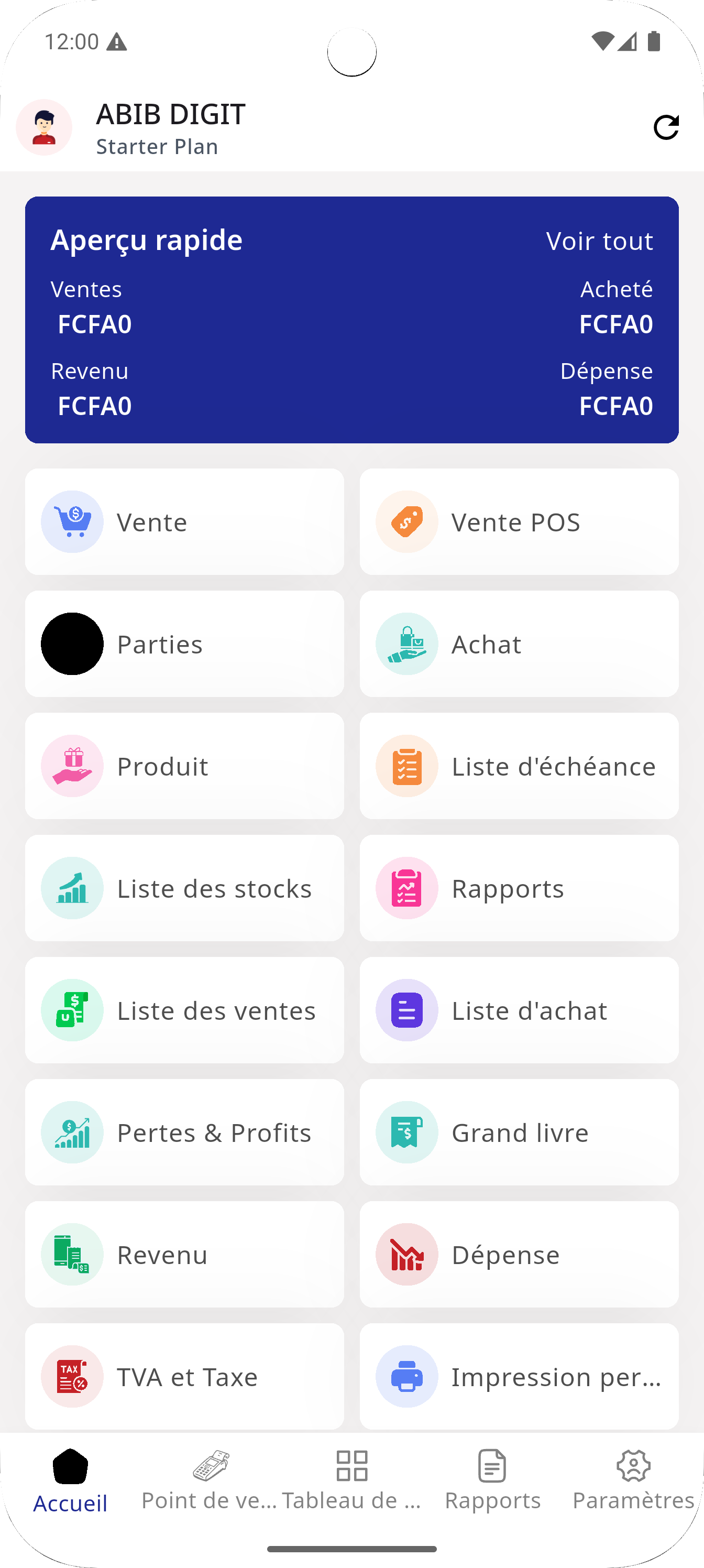Refresh the dashboard data
704x1568 pixels.
tap(666, 127)
